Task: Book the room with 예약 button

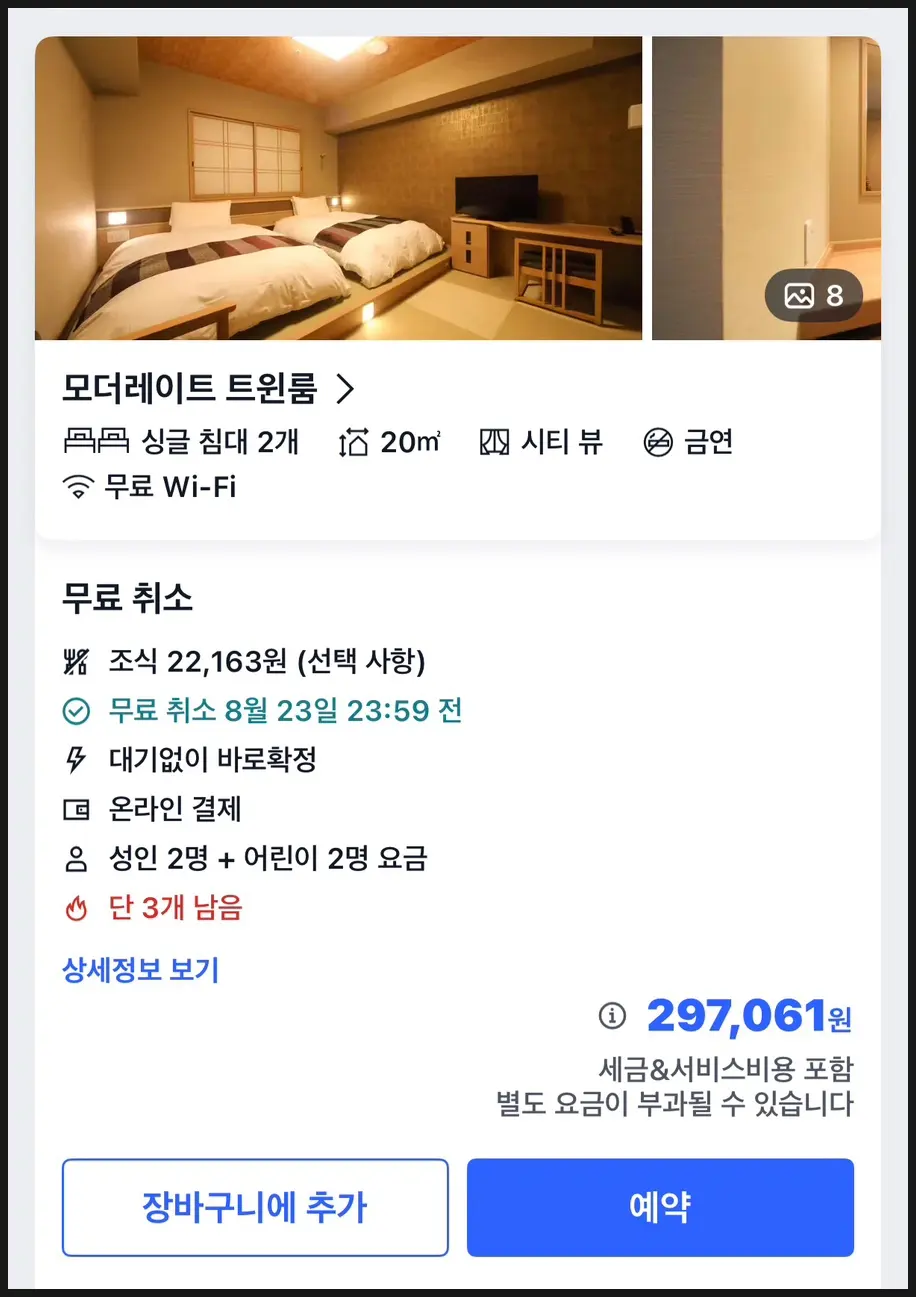Action: tap(660, 1207)
